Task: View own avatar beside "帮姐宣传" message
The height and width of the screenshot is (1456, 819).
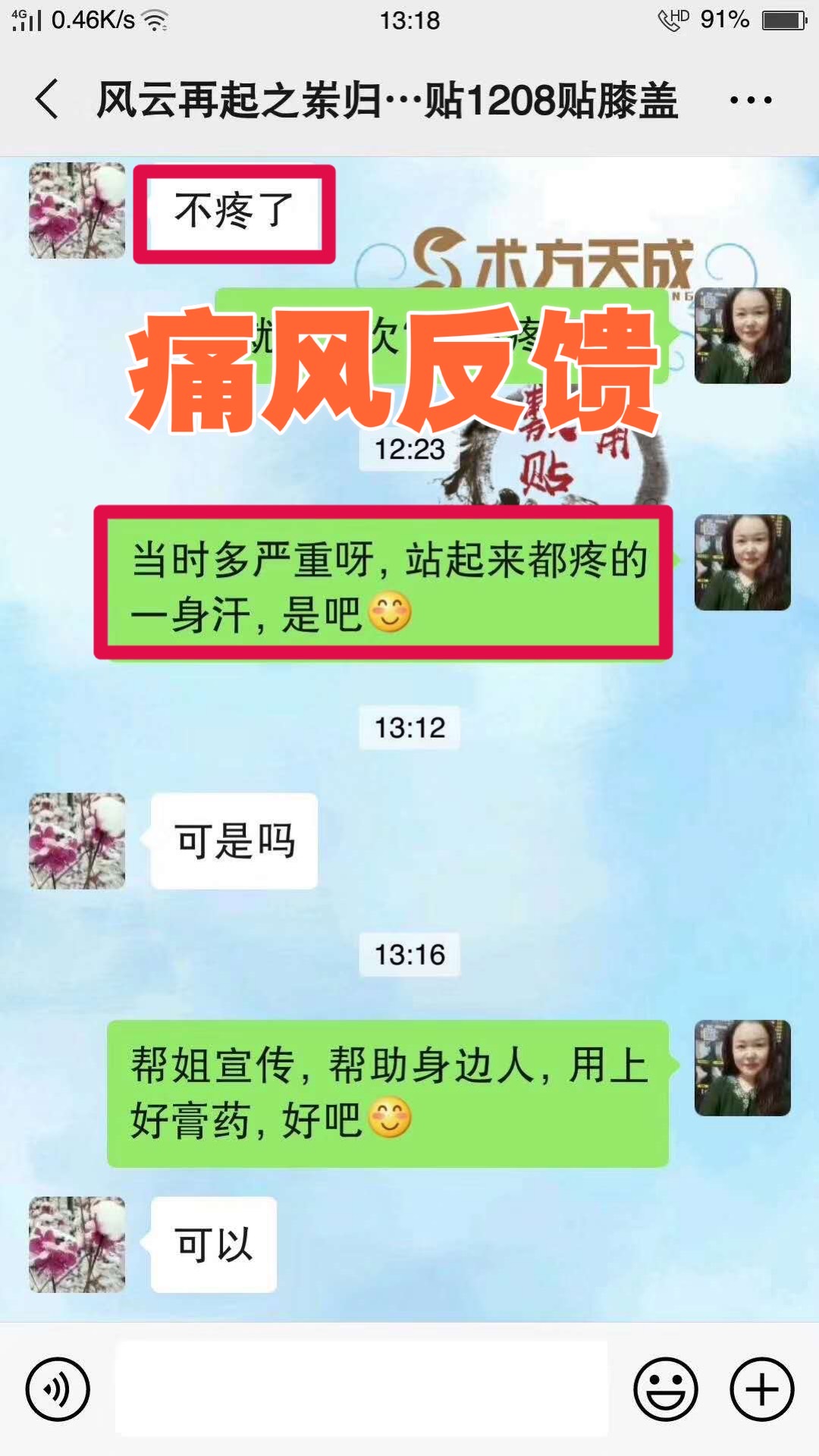Action: pyautogui.click(x=742, y=1068)
